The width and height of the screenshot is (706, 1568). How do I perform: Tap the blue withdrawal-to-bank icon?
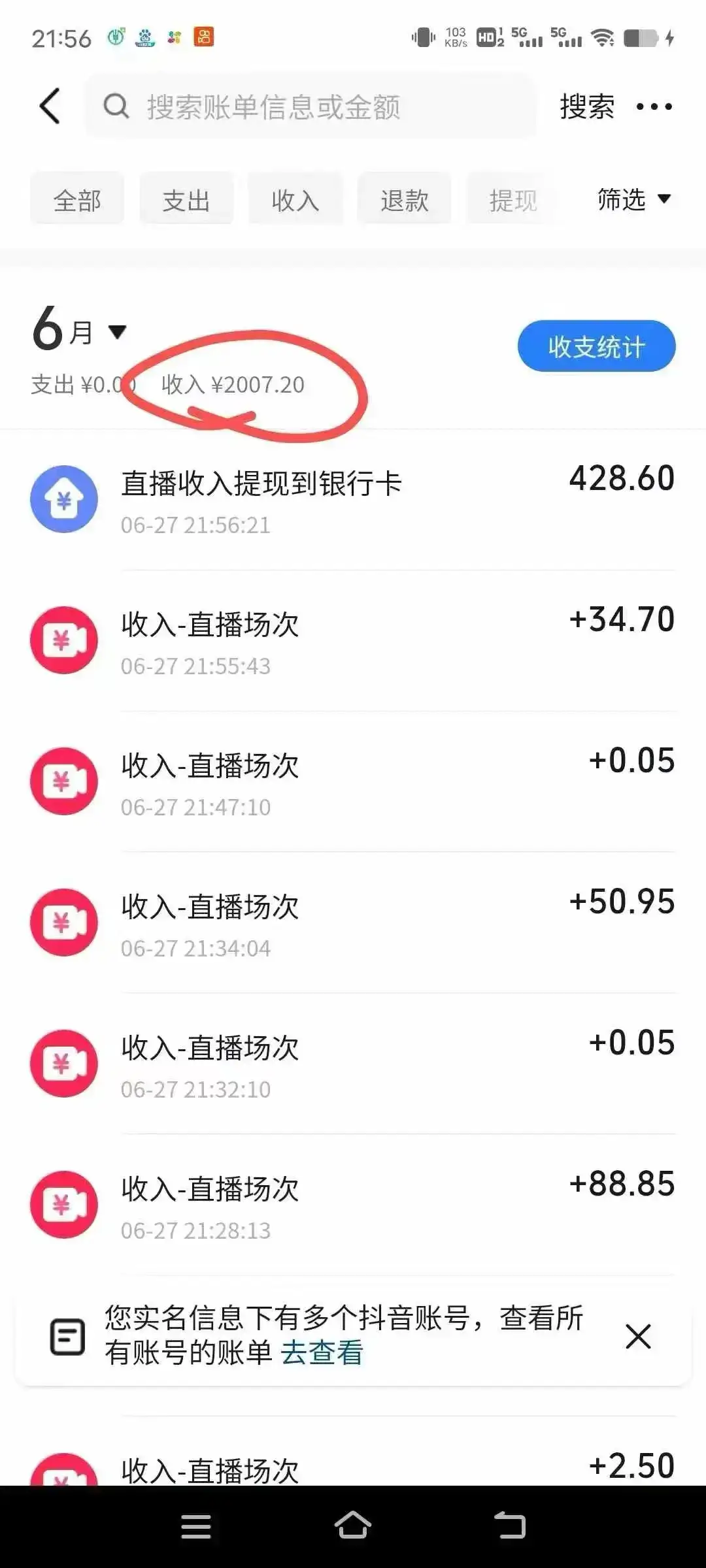click(x=63, y=499)
